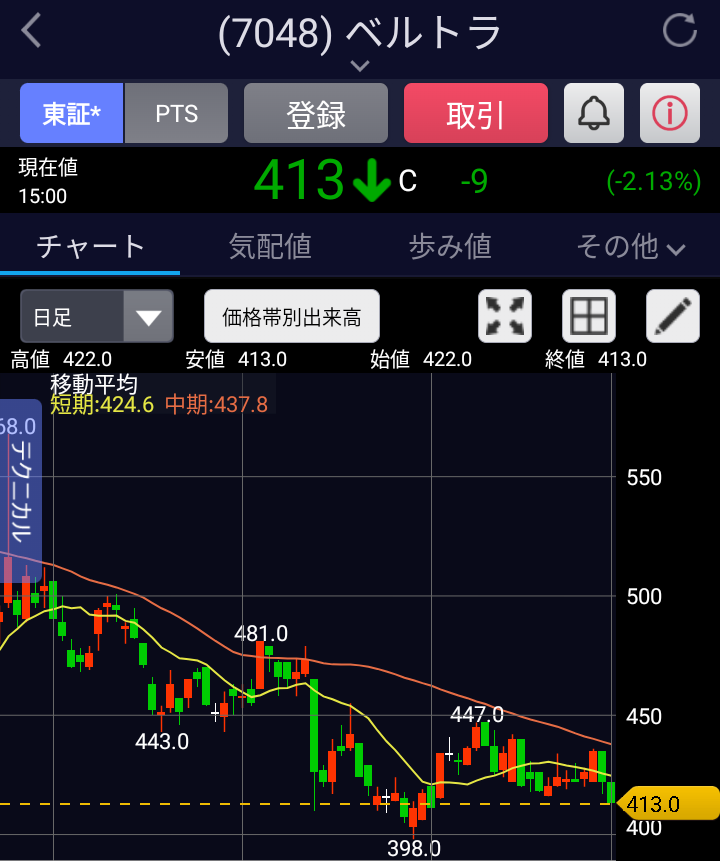Screen dimensions: 720x861
Task: Select the チャート tab
Action: 90,246
